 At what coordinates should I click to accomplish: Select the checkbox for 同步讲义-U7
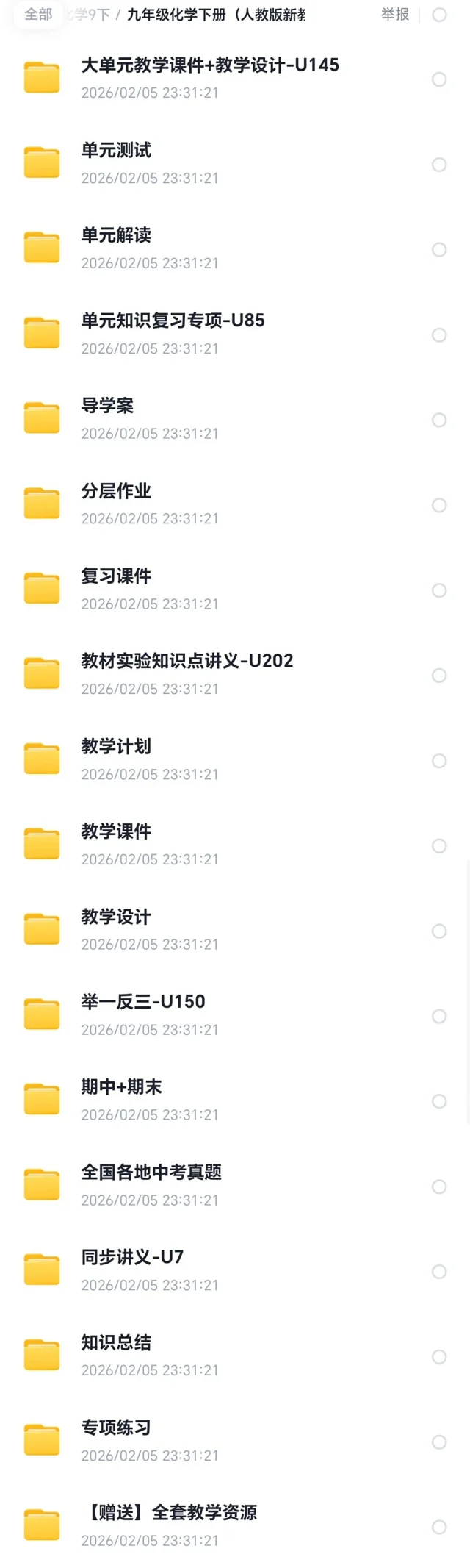[439, 1272]
